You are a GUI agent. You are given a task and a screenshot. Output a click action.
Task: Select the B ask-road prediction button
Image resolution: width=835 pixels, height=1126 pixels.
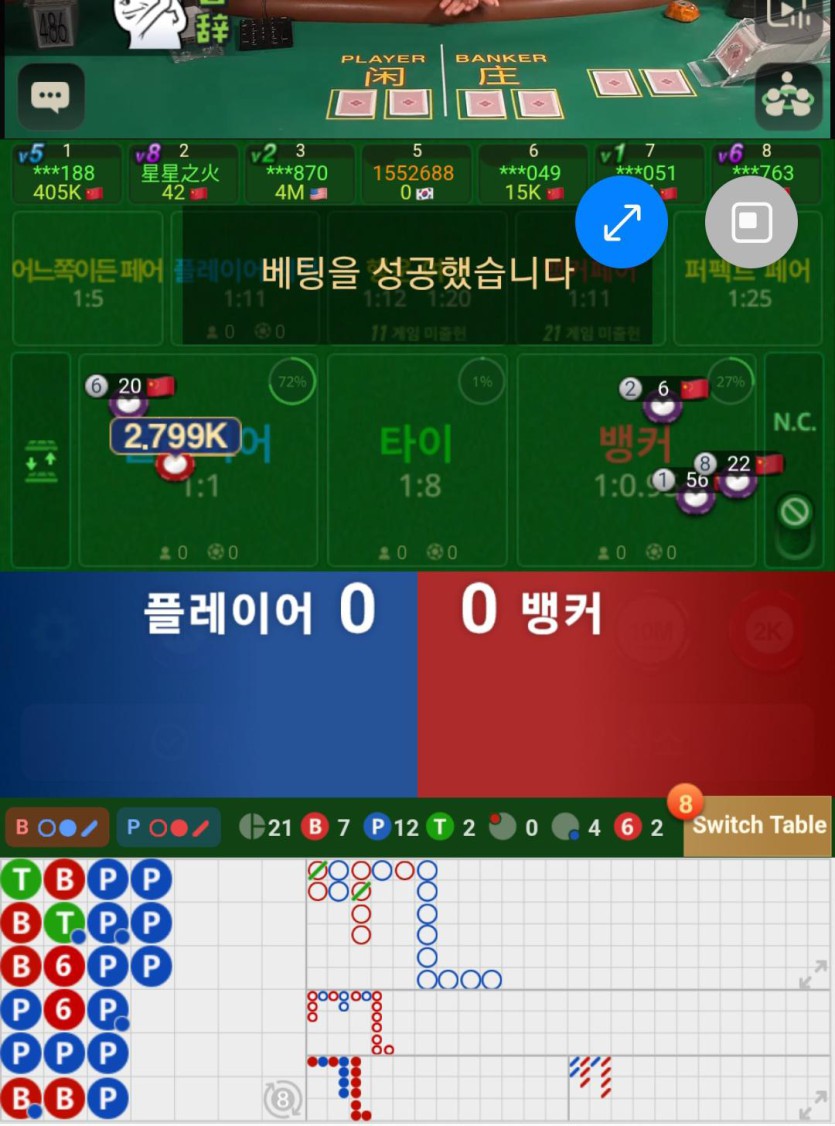(x=57, y=828)
